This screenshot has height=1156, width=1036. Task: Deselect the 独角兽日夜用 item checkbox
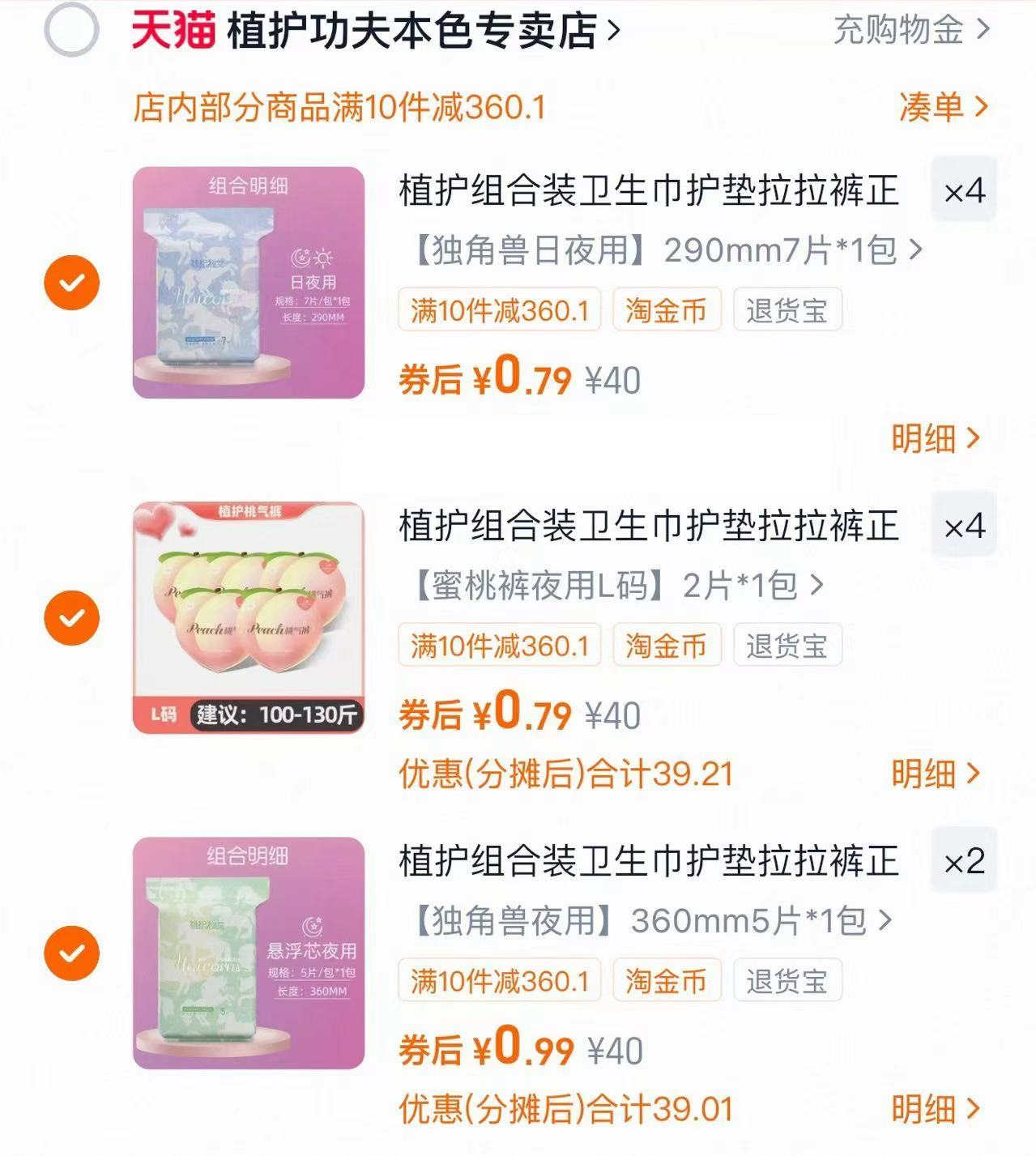point(74,281)
